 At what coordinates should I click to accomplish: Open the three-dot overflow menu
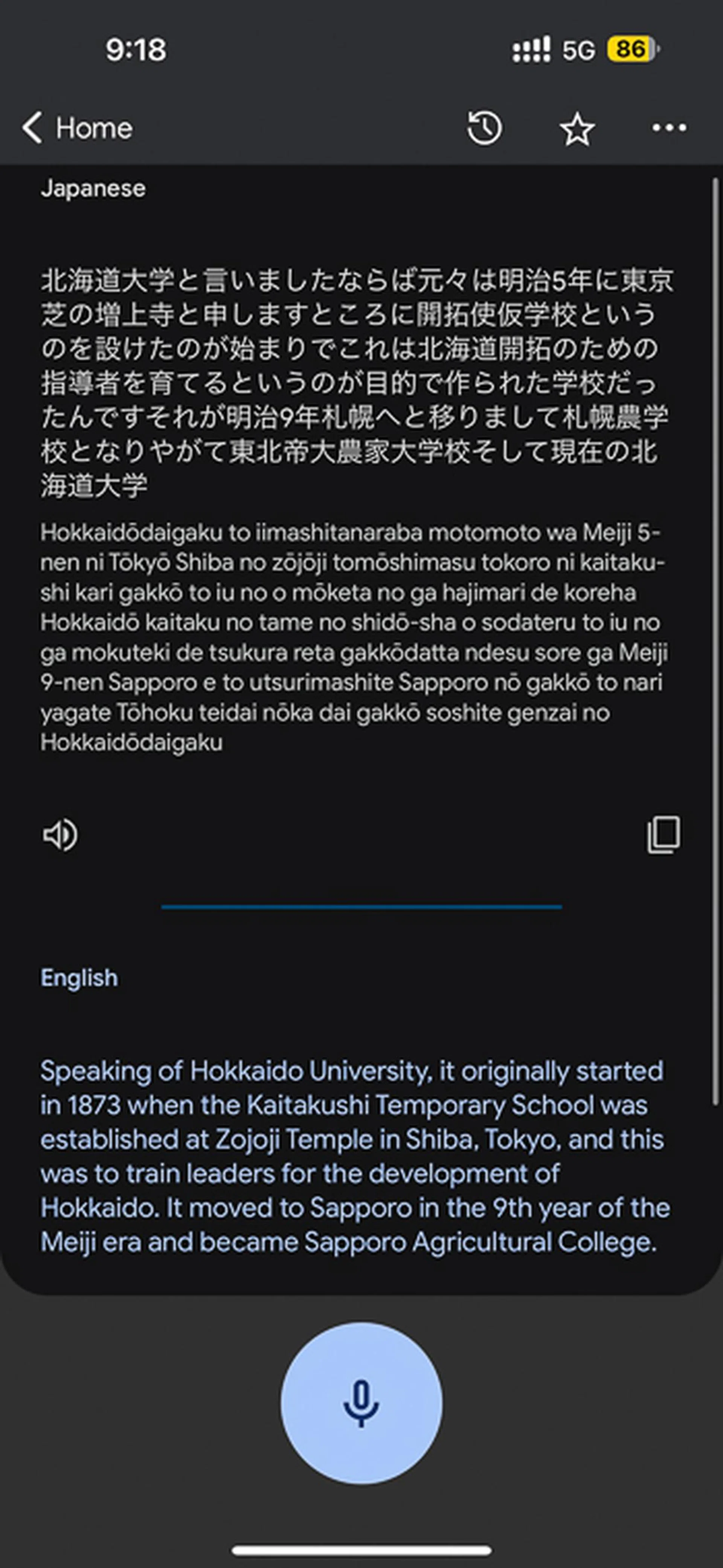[x=669, y=128]
